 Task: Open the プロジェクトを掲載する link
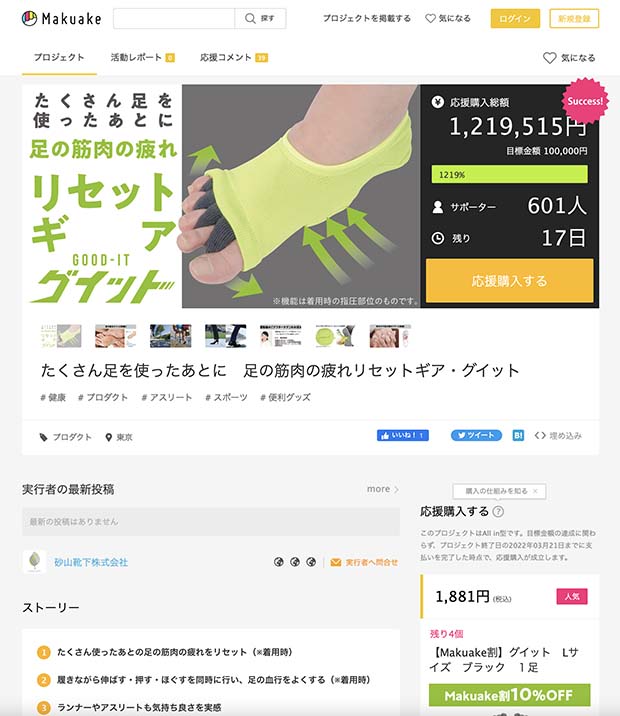(x=366, y=18)
